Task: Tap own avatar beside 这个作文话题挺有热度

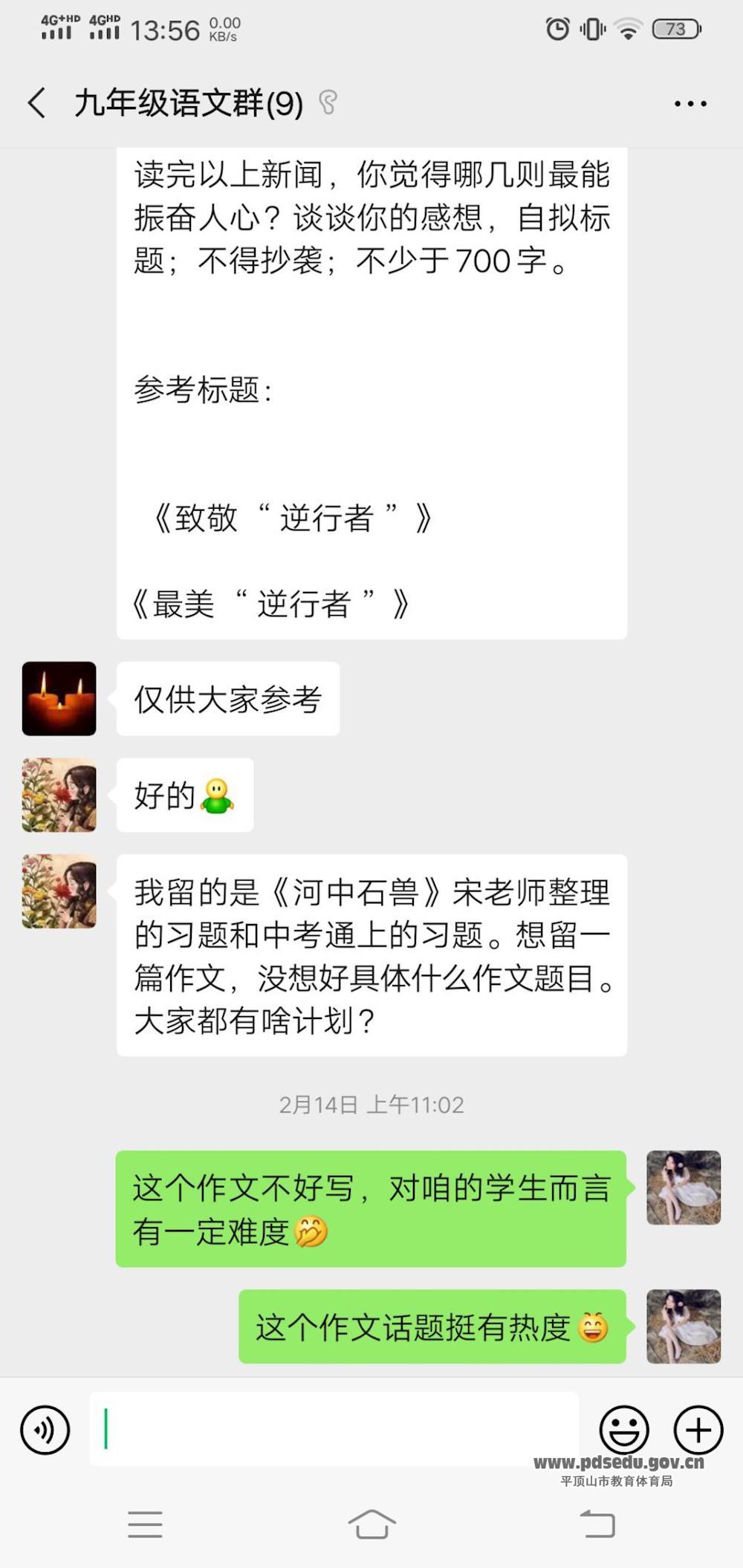Action: pyautogui.click(x=683, y=1326)
